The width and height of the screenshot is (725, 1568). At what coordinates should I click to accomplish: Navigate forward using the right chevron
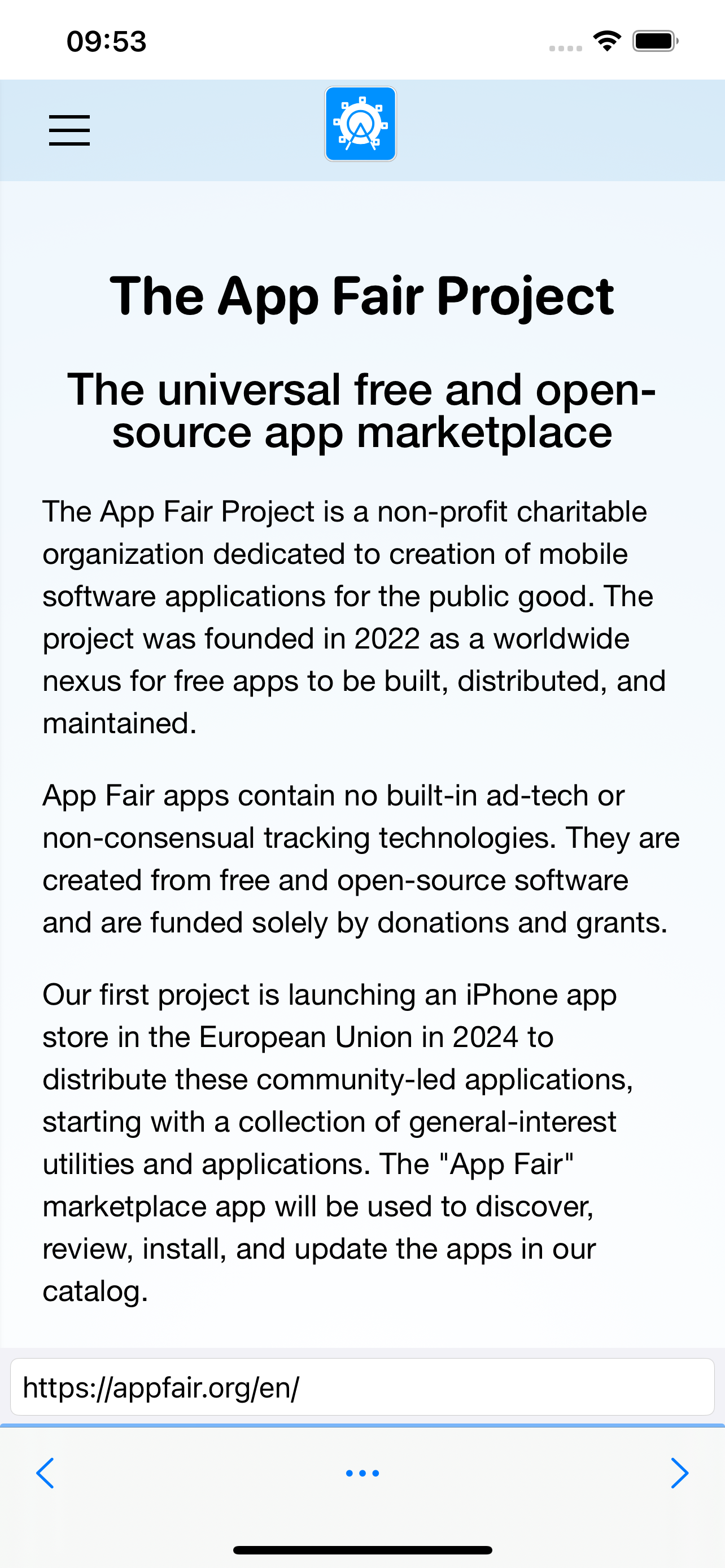pyautogui.click(x=680, y=1473)
